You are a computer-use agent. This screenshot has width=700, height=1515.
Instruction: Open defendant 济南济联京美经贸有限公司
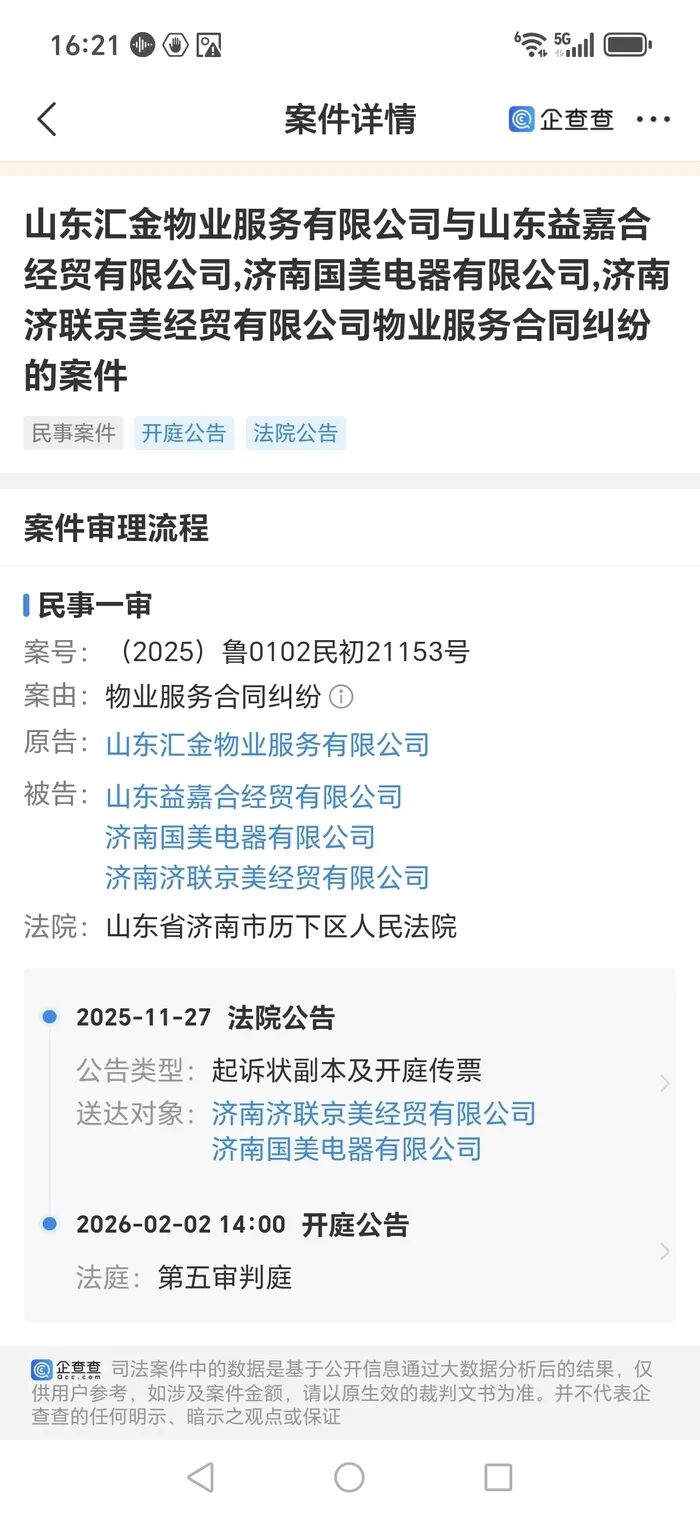coord(267,878)
